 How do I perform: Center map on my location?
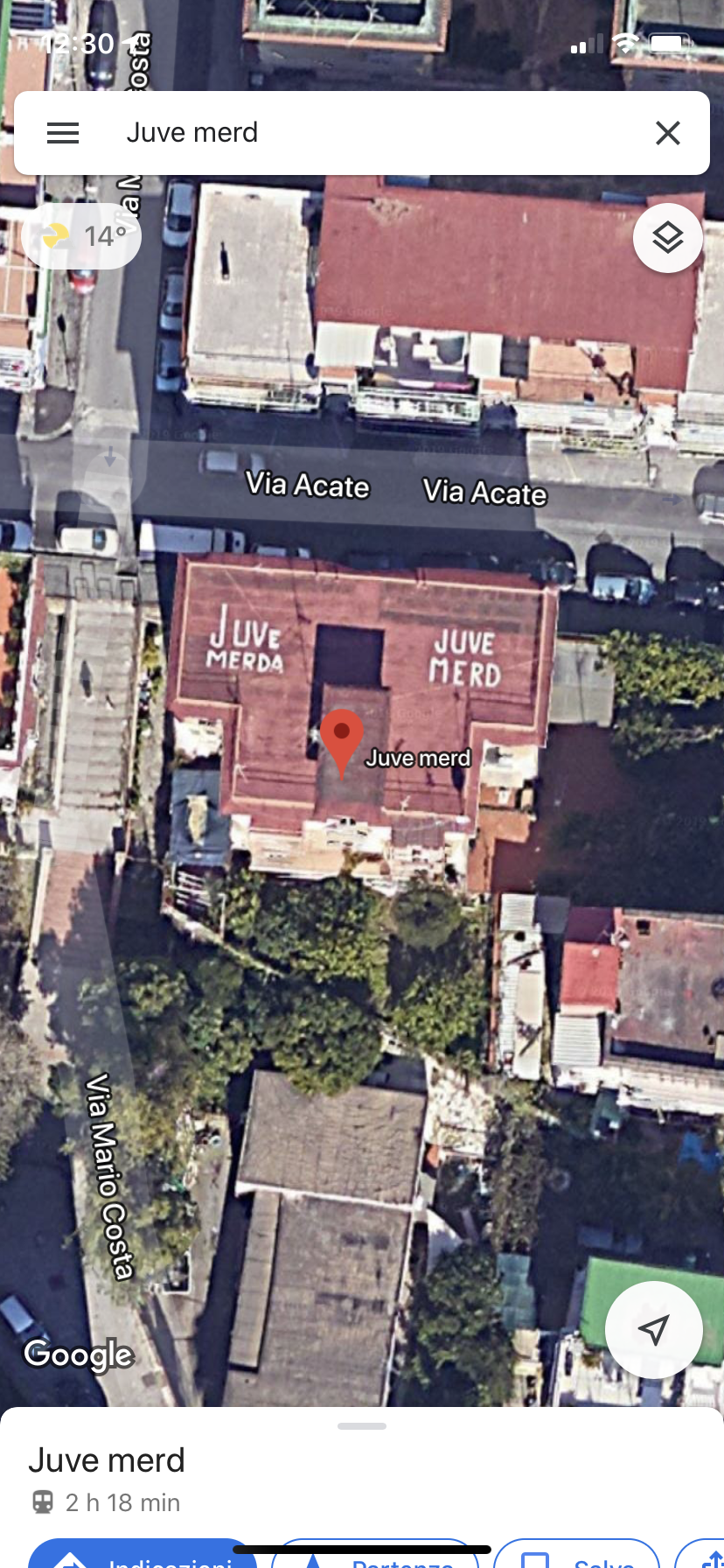click(653, 1330)
